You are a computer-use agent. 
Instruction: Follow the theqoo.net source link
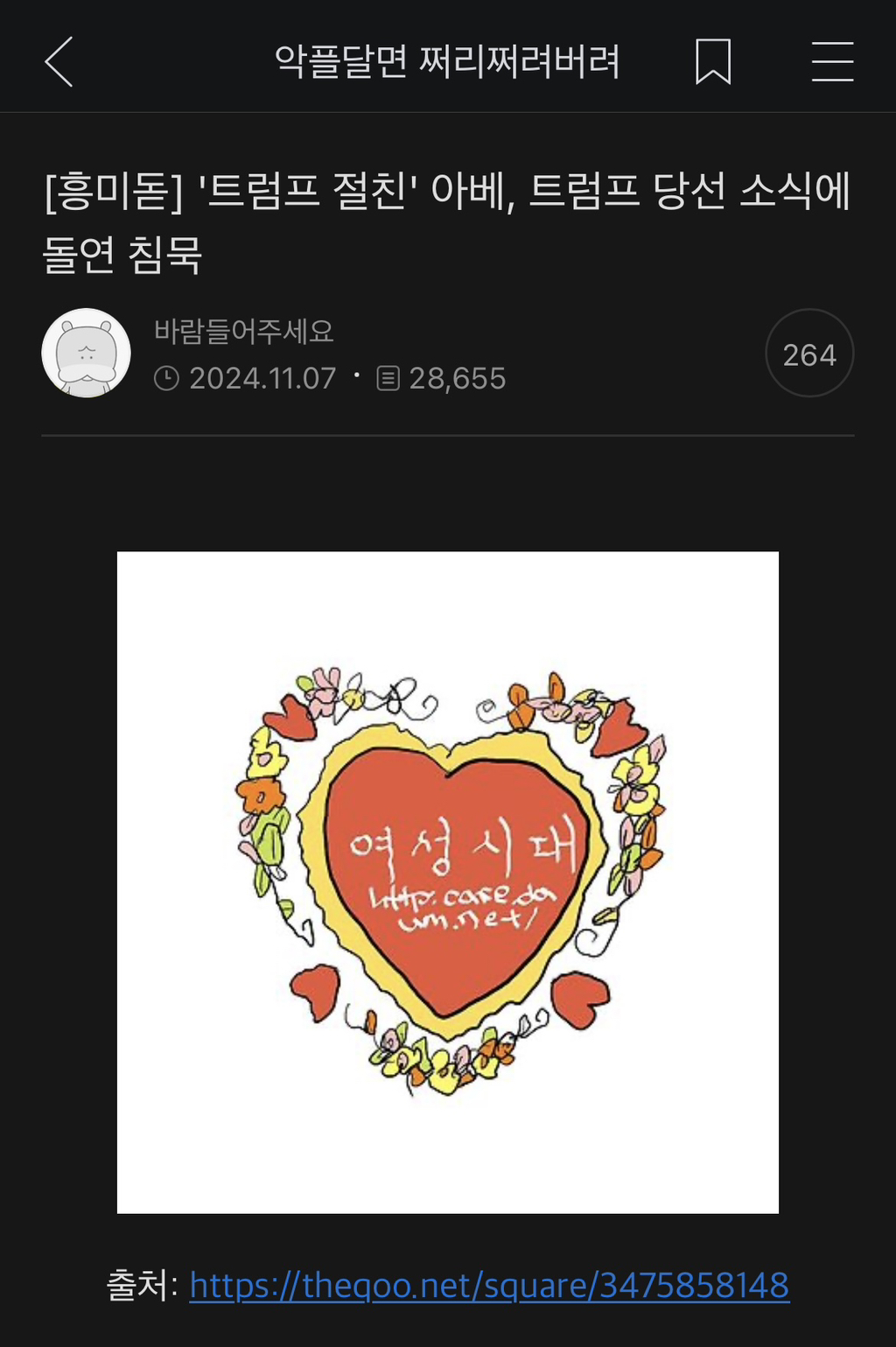click(x=489, y=1285)
